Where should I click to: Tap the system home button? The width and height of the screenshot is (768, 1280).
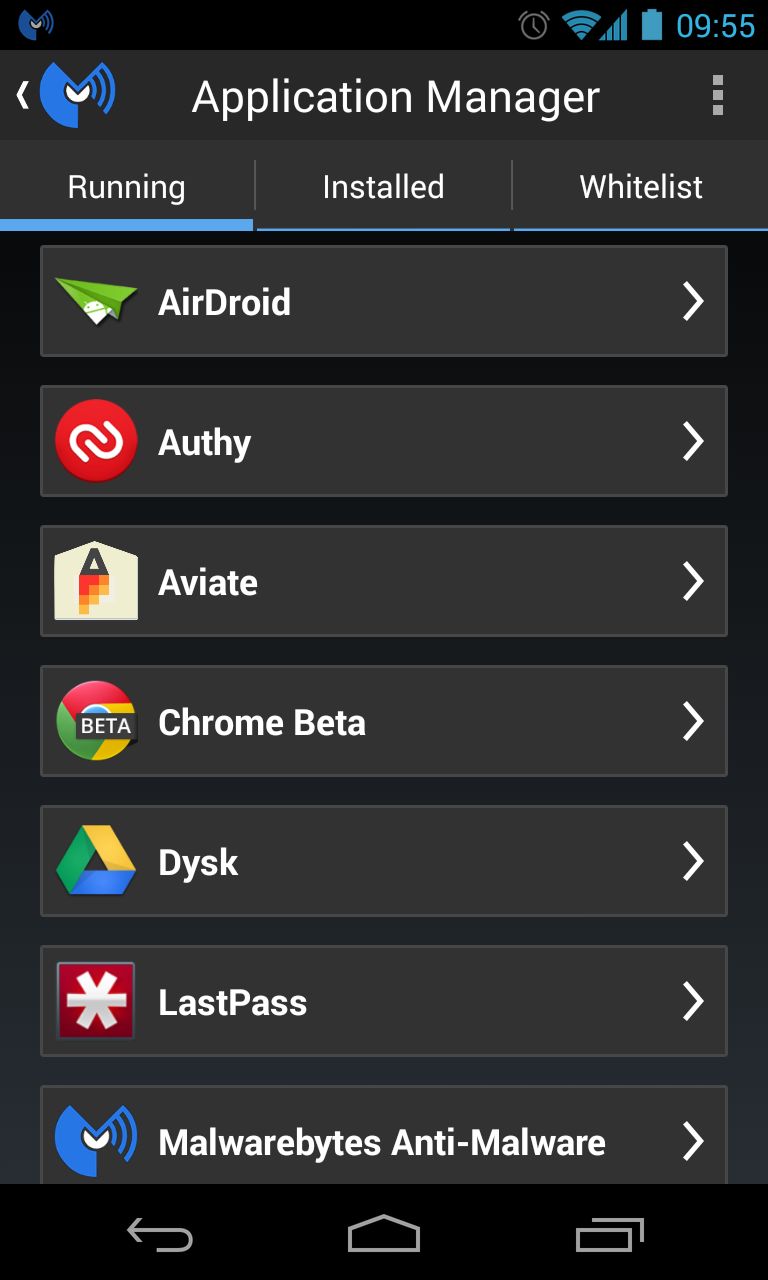(x=384, y=1234)
